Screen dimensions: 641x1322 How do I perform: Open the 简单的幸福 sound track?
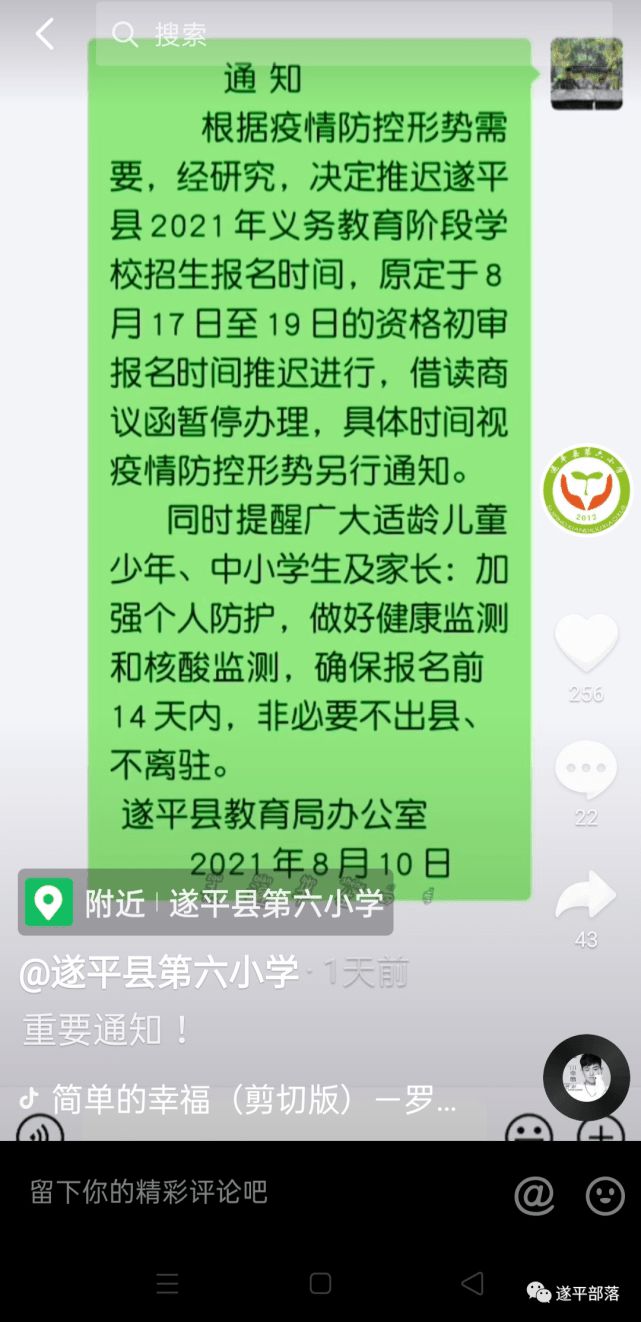(x=238, y=1100)
